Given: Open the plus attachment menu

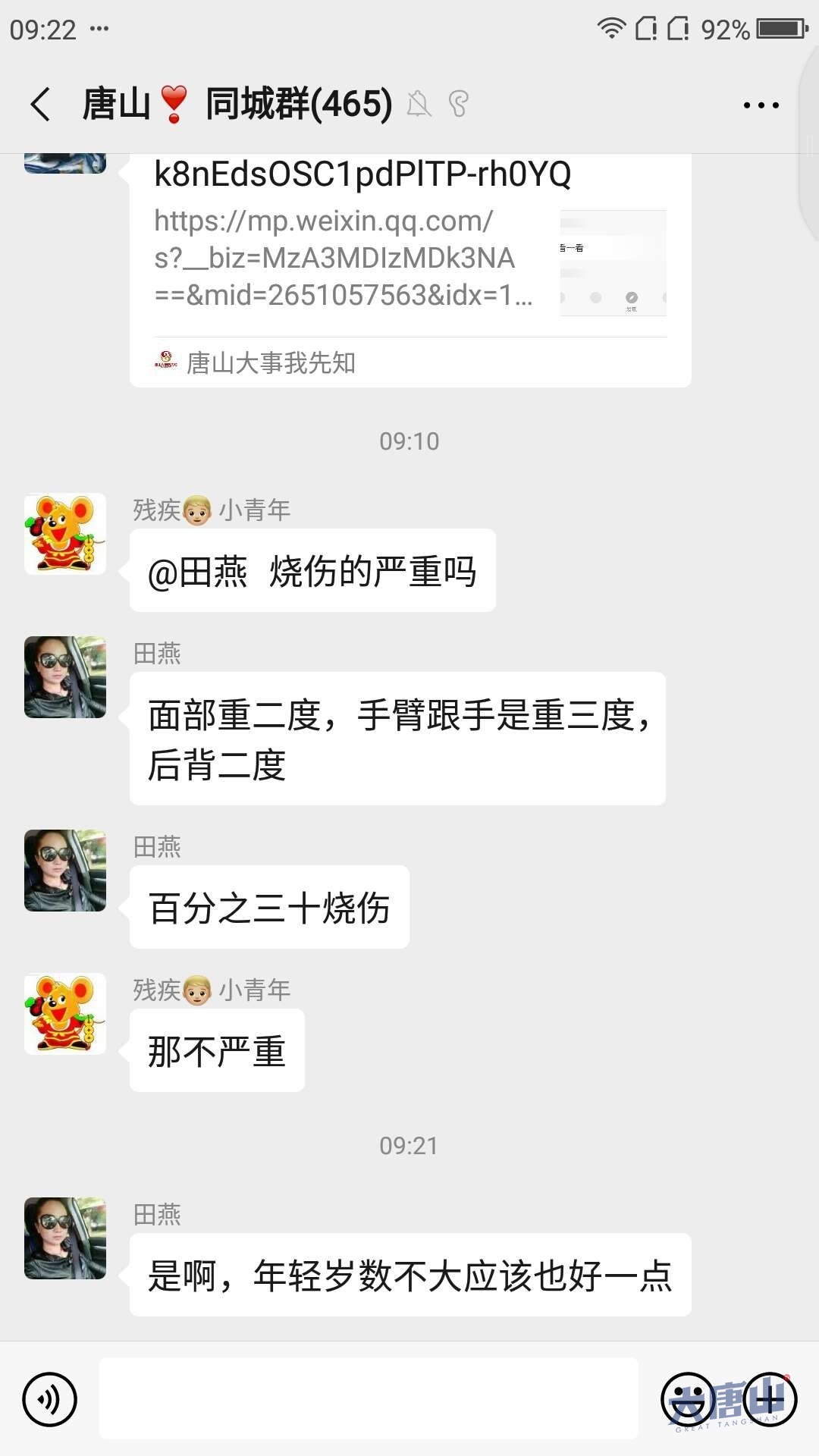Looking at the screenshot, I should coord(770,1399).
